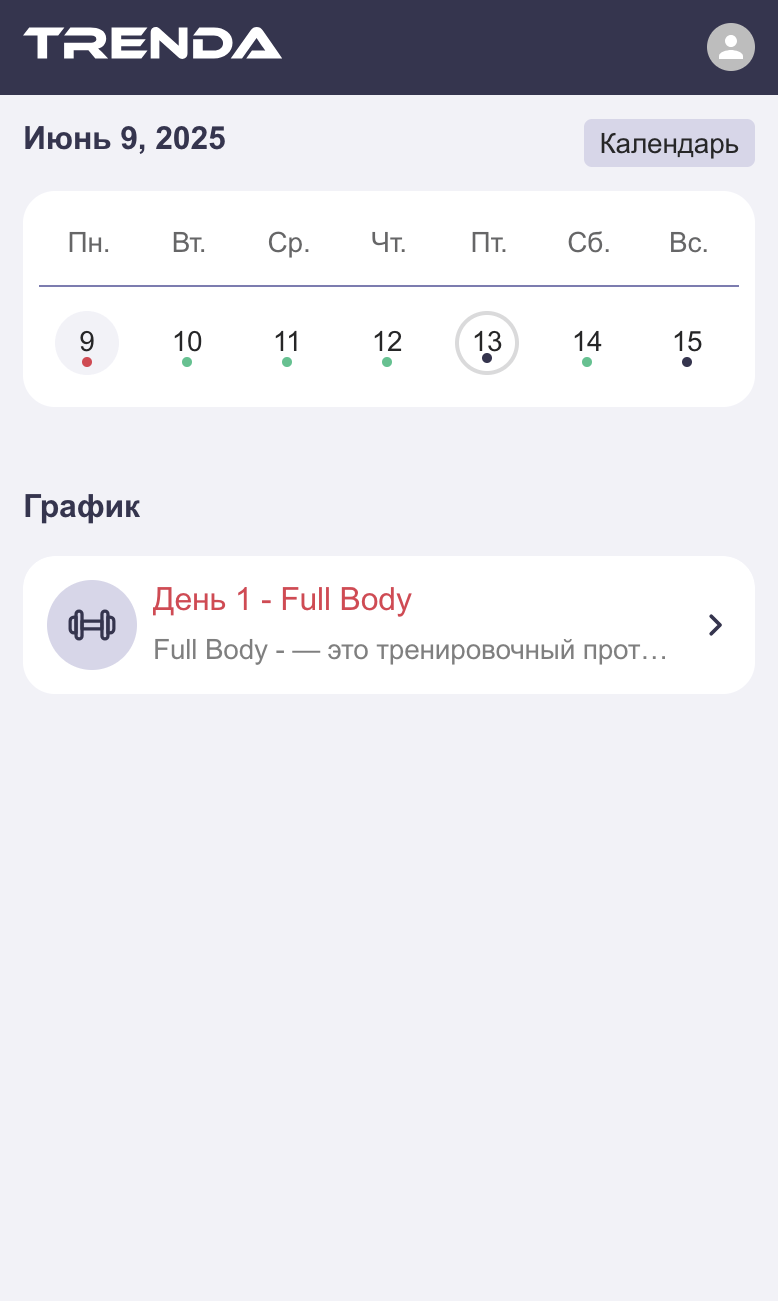Select date 11 in the week strip
The image size is (778, 1301).
pyautogui.click(x=287, y=343)
